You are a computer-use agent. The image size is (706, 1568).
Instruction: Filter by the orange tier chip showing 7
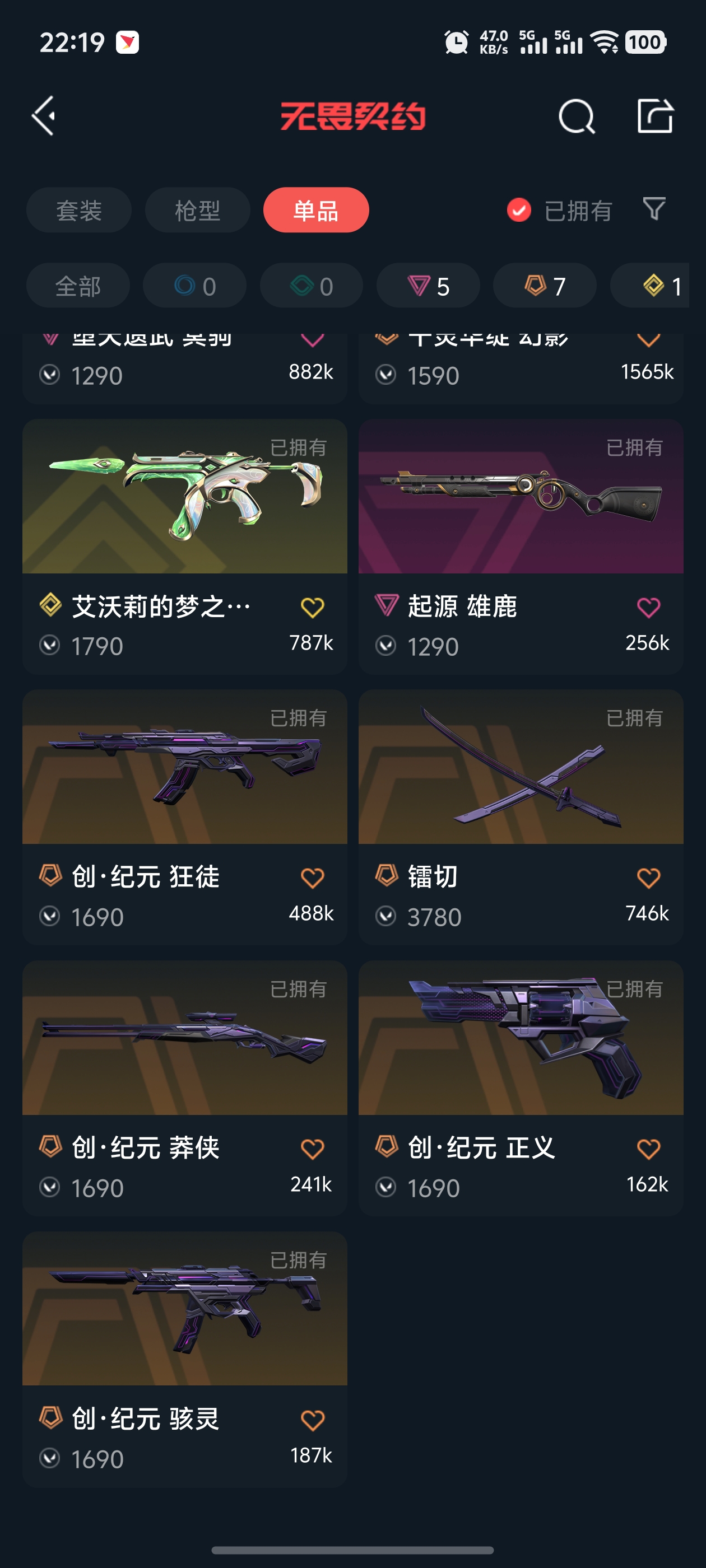tap(545, 286)
